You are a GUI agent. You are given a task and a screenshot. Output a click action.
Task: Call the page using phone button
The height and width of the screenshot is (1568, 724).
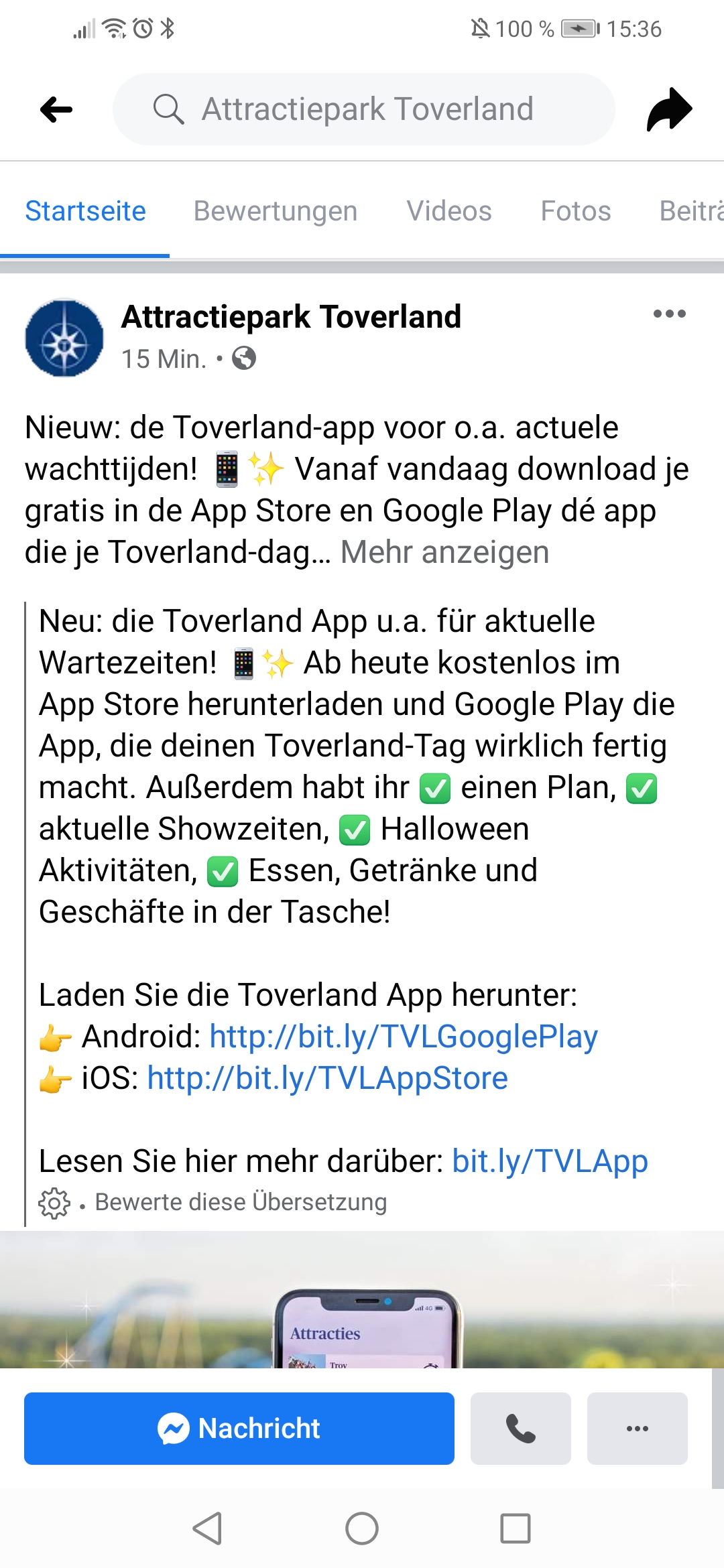pos(521,1429)
